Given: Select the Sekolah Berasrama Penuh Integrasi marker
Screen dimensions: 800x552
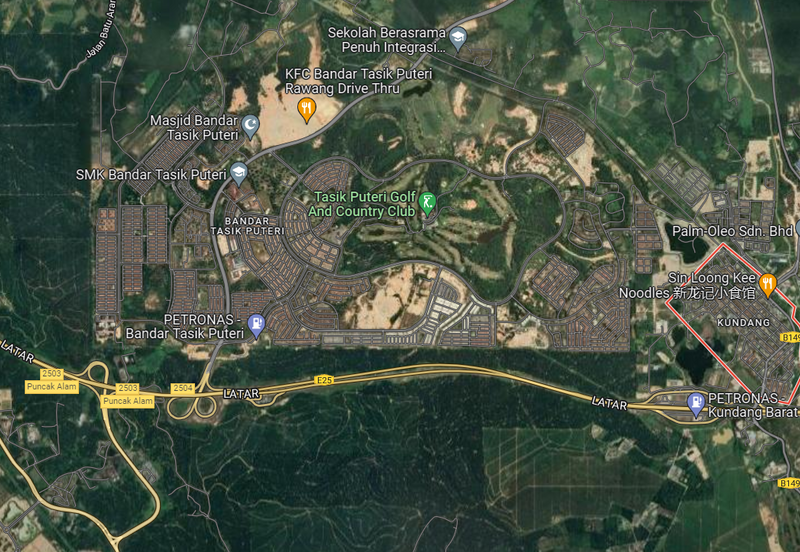Looking at the screenshot, I should 458,39.
